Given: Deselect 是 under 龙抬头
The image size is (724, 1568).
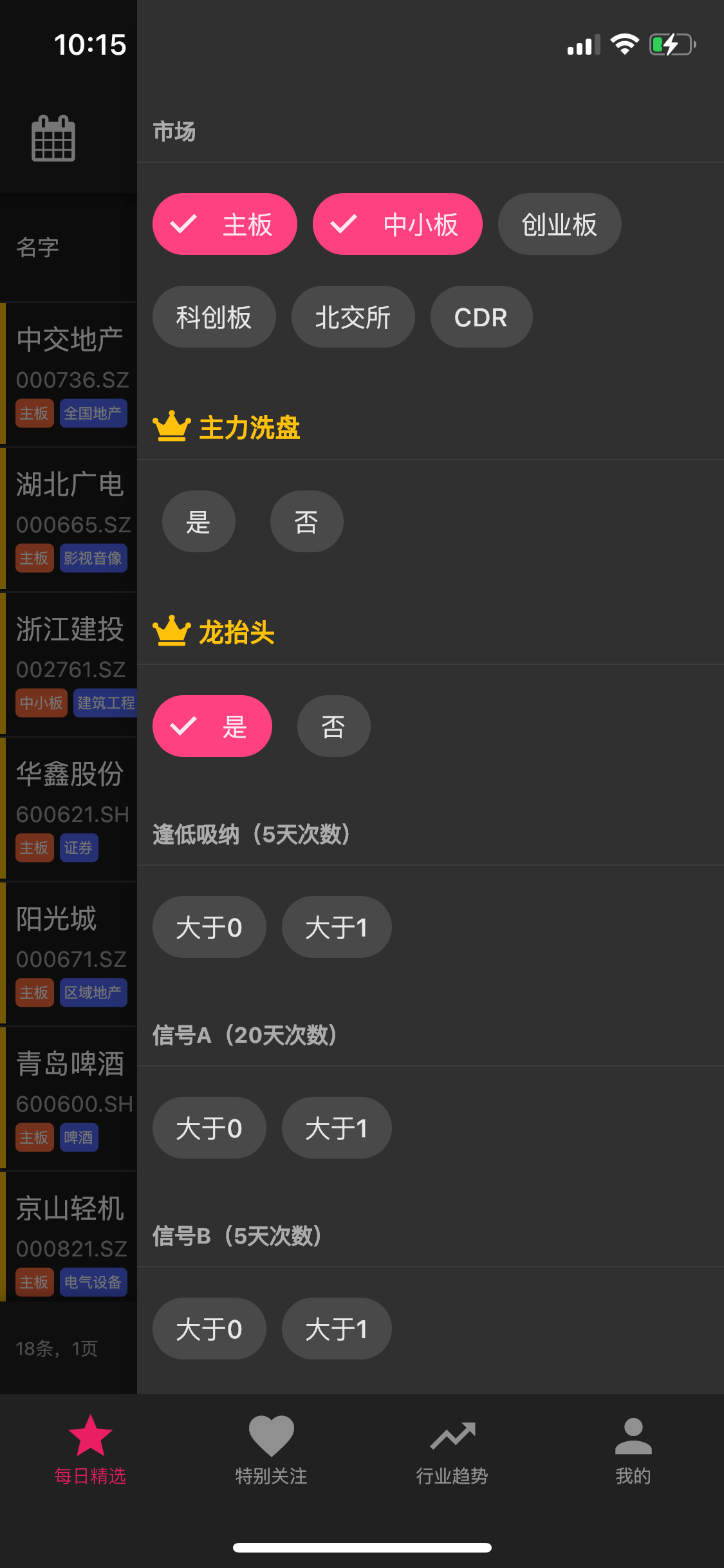Looking at the screenshot, I should tap(212, 726).
